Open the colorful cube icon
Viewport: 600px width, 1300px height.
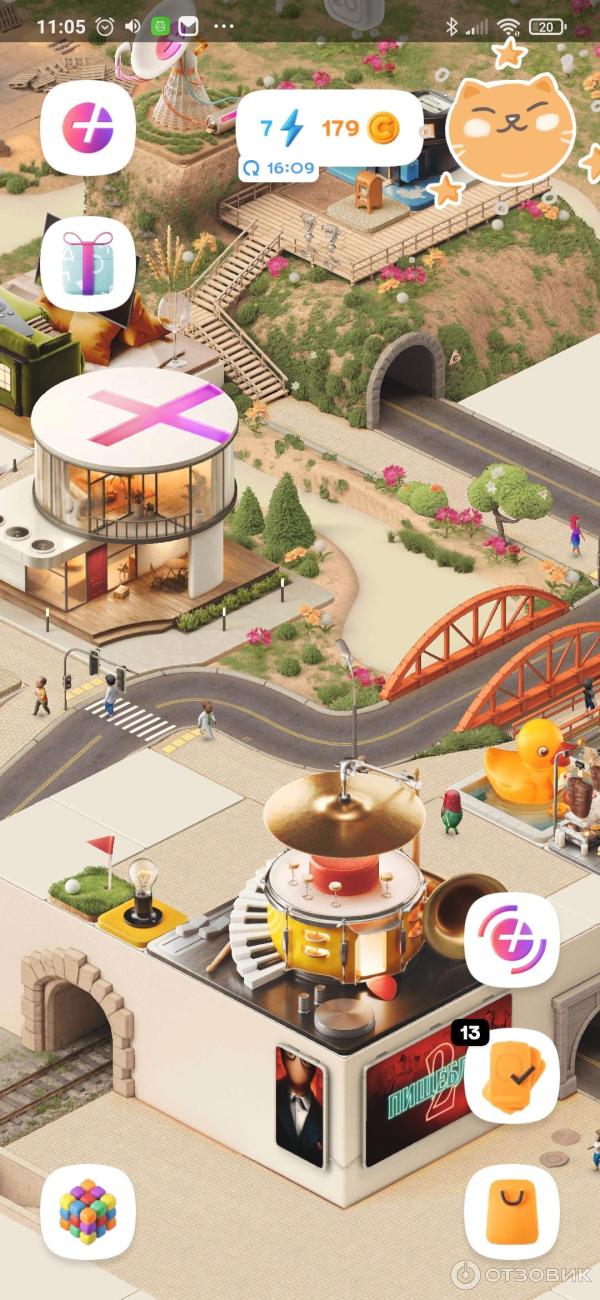88,1211
